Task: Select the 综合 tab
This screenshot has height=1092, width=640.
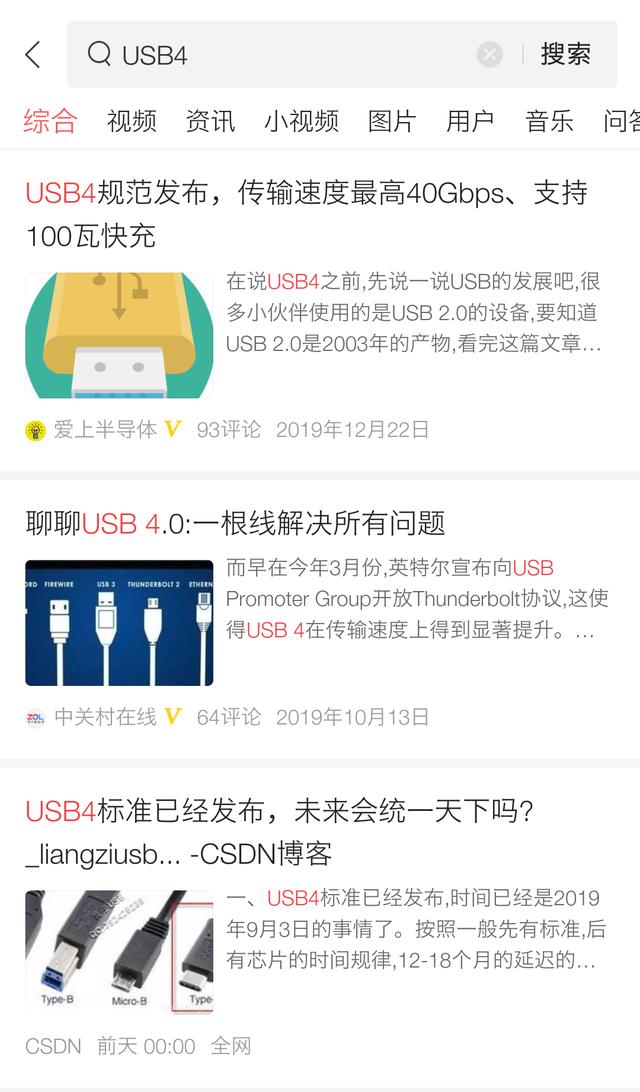Action: click(x=50, y=121)
